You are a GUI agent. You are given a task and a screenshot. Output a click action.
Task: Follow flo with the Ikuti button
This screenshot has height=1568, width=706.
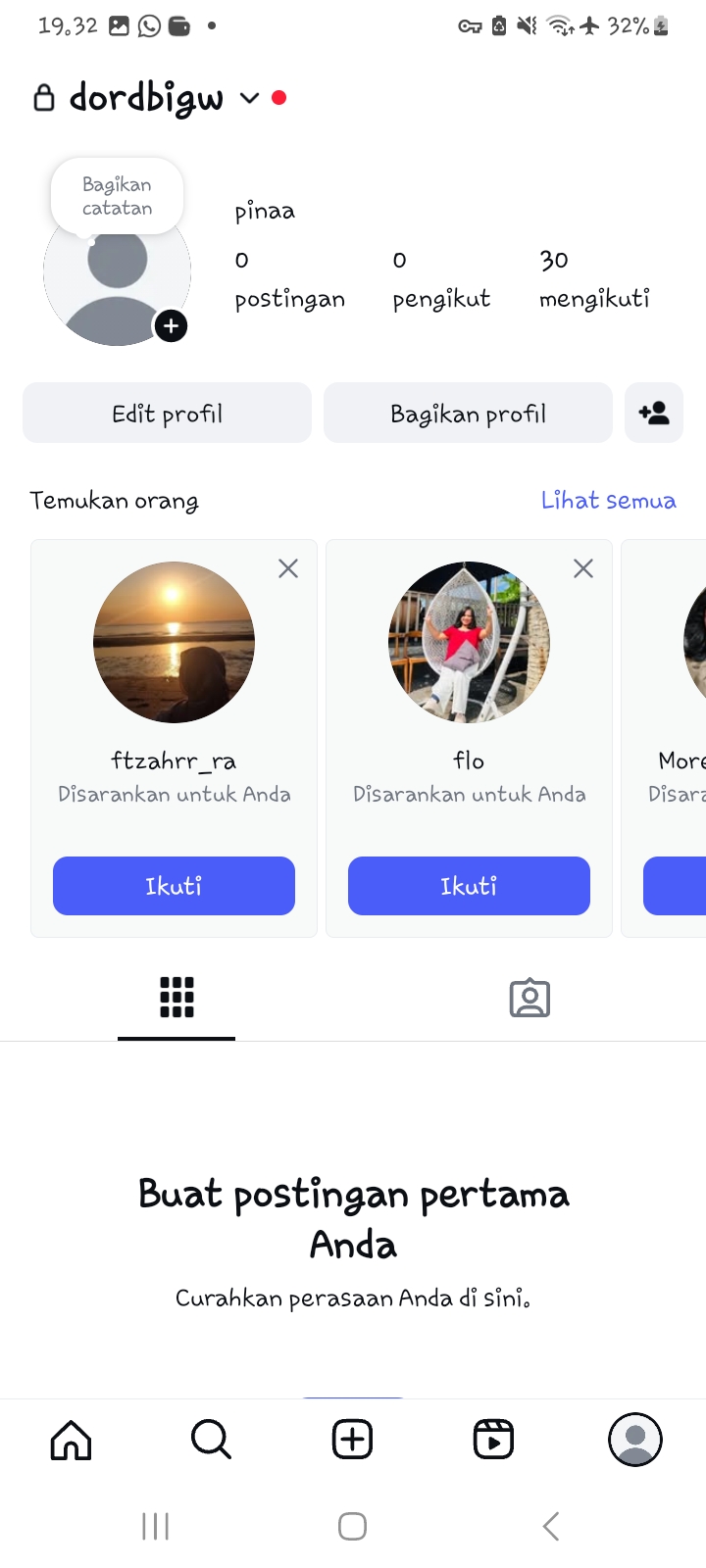click(x=469, y=886)
